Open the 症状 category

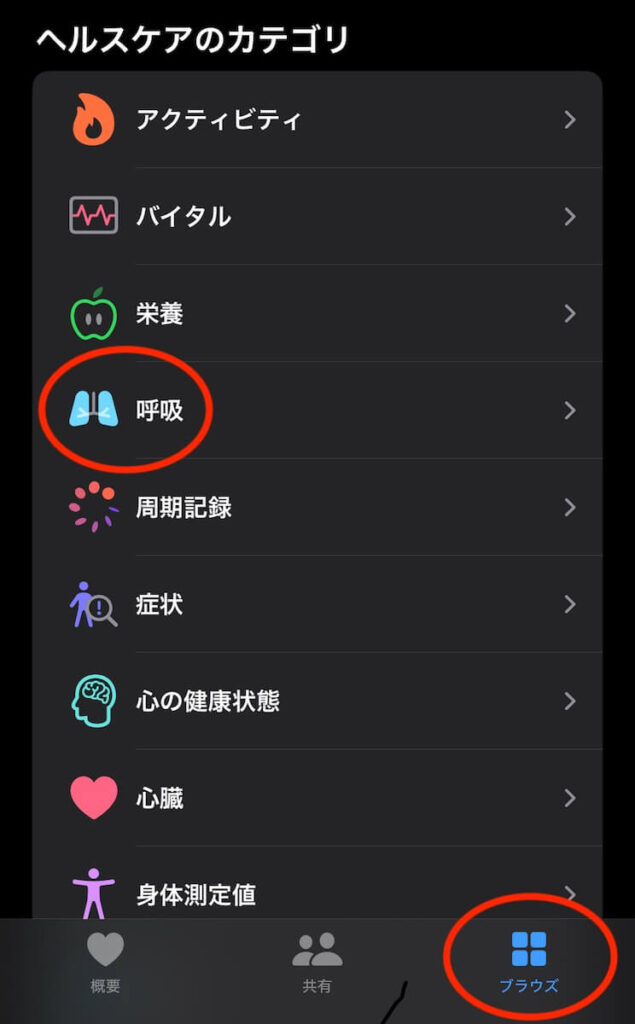[317, 604]
